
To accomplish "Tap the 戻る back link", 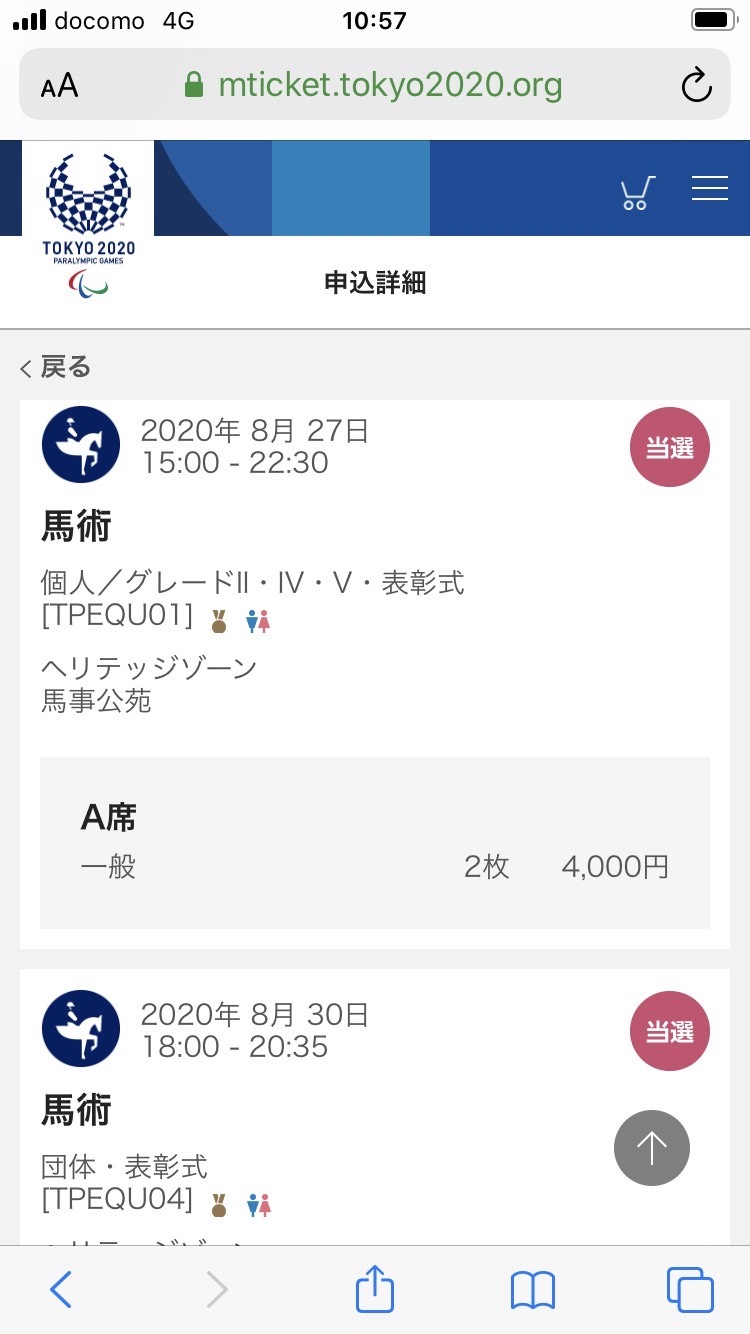I will point(56,368).
